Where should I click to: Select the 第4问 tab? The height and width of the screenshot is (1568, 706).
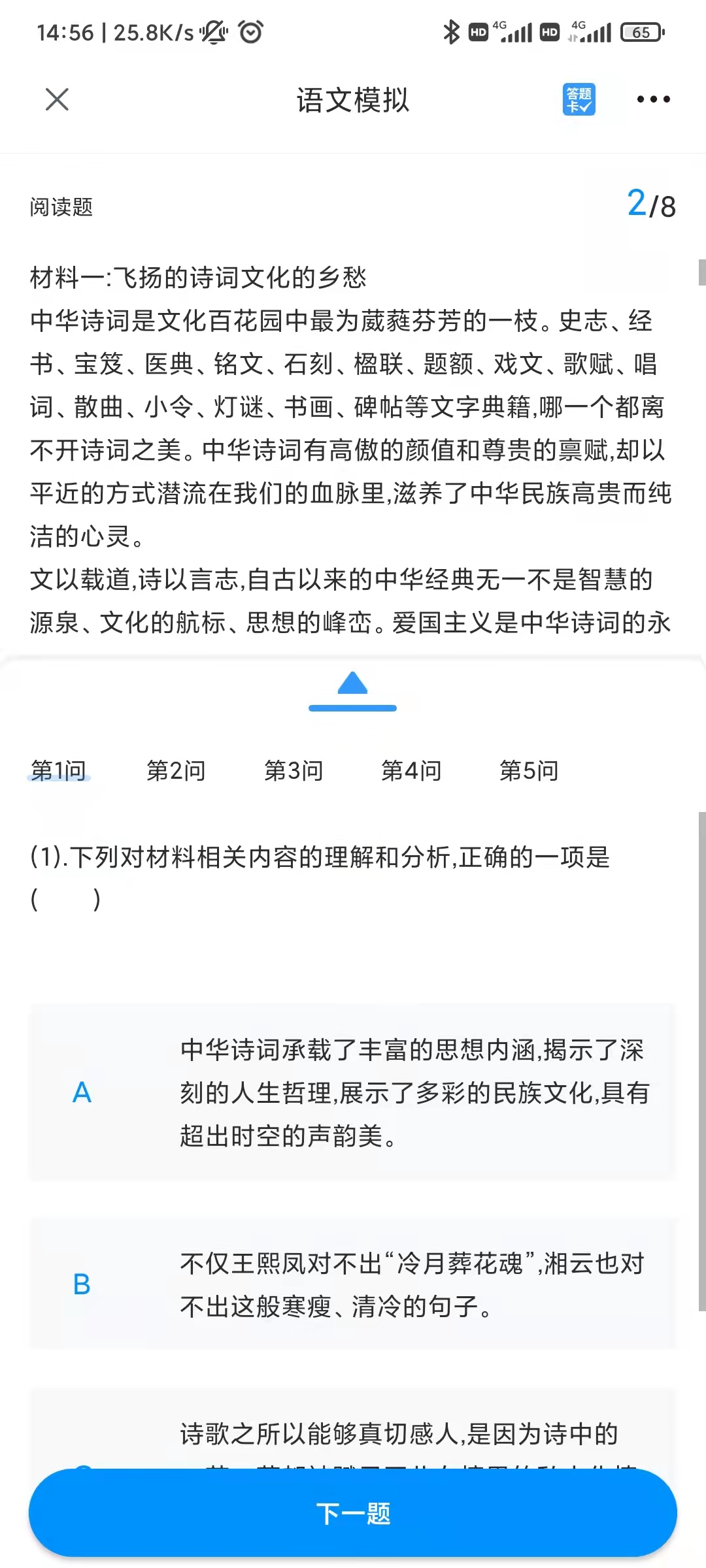coord(411,771)
